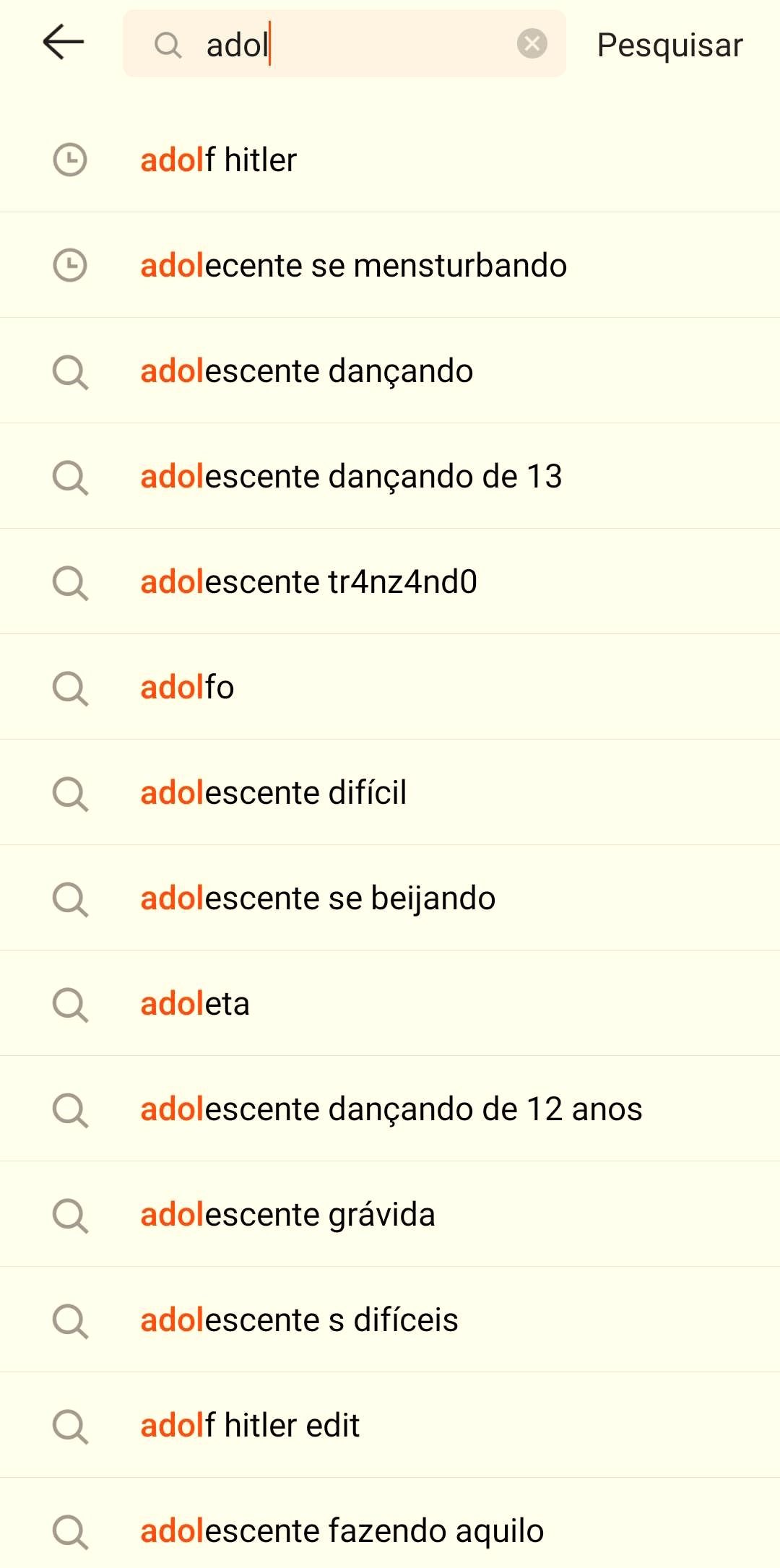Clear the search text with the X

(532, 44)
